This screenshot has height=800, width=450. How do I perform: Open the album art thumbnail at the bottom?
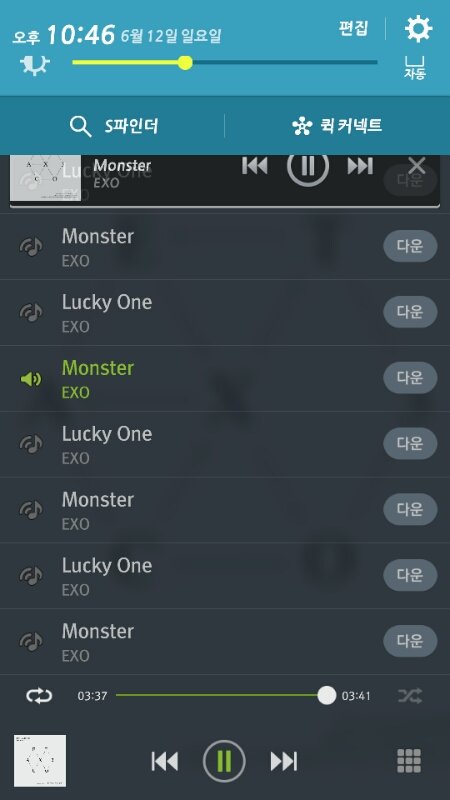pyautogui.click(x=40, y=761)
